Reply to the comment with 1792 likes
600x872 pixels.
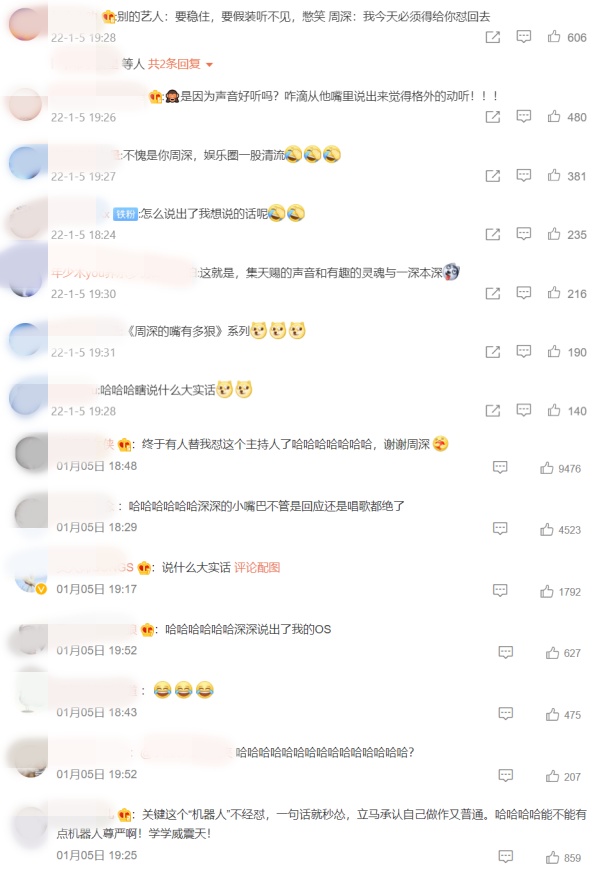click(501, 591)
